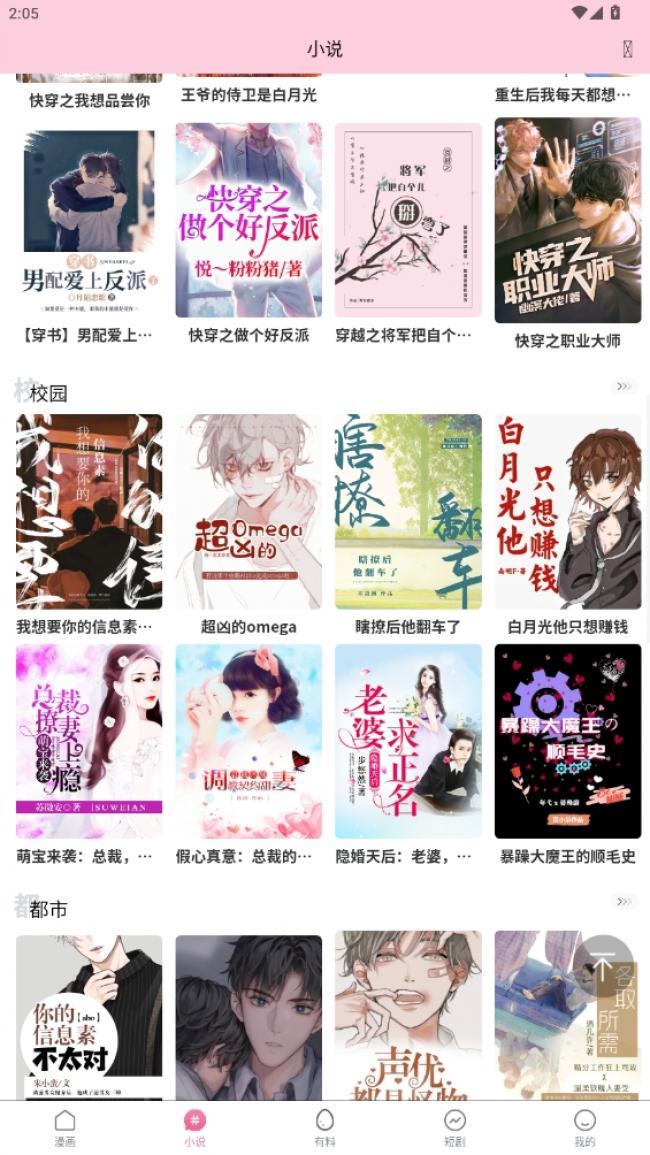Expand more in the 校园 section

625,386
